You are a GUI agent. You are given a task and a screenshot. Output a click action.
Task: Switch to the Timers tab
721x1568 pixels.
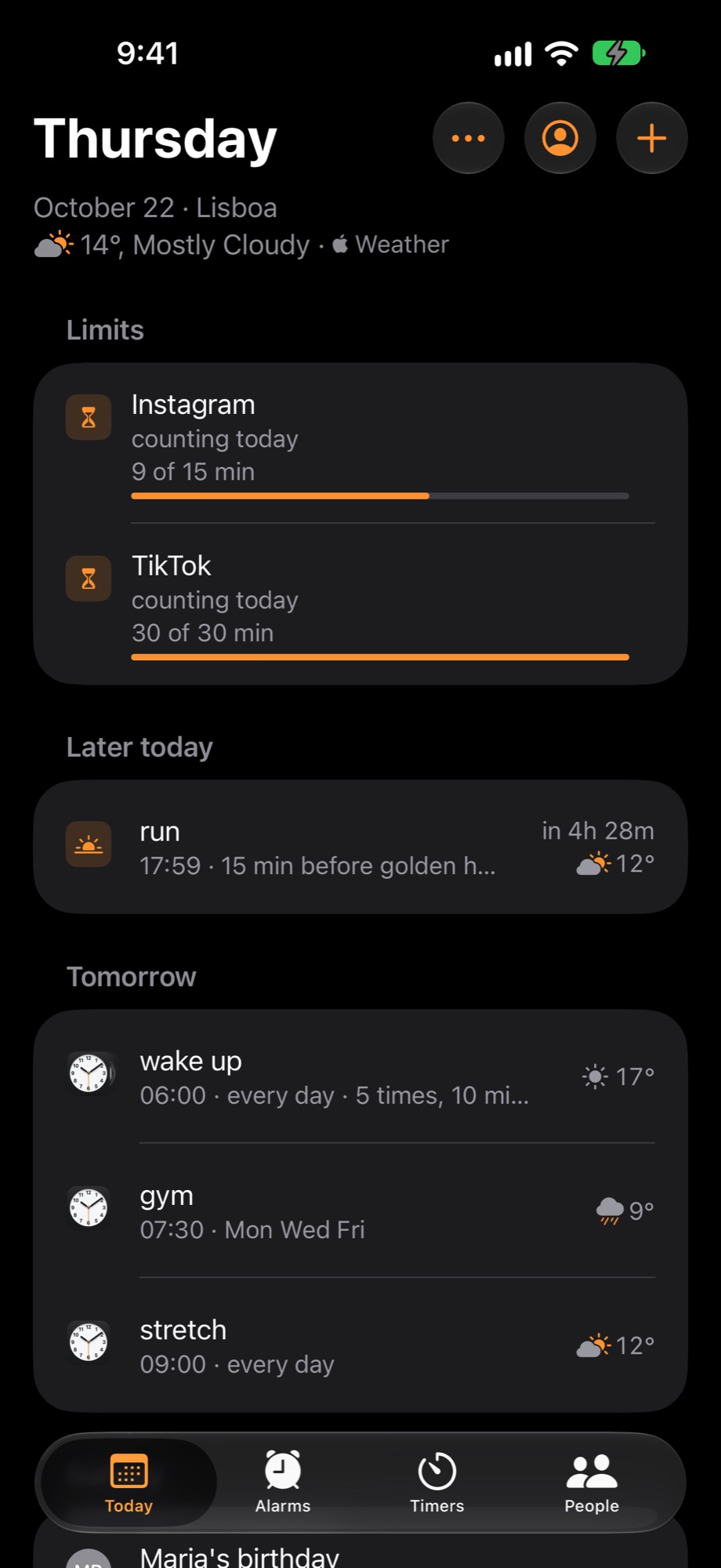coord(437,1482)
